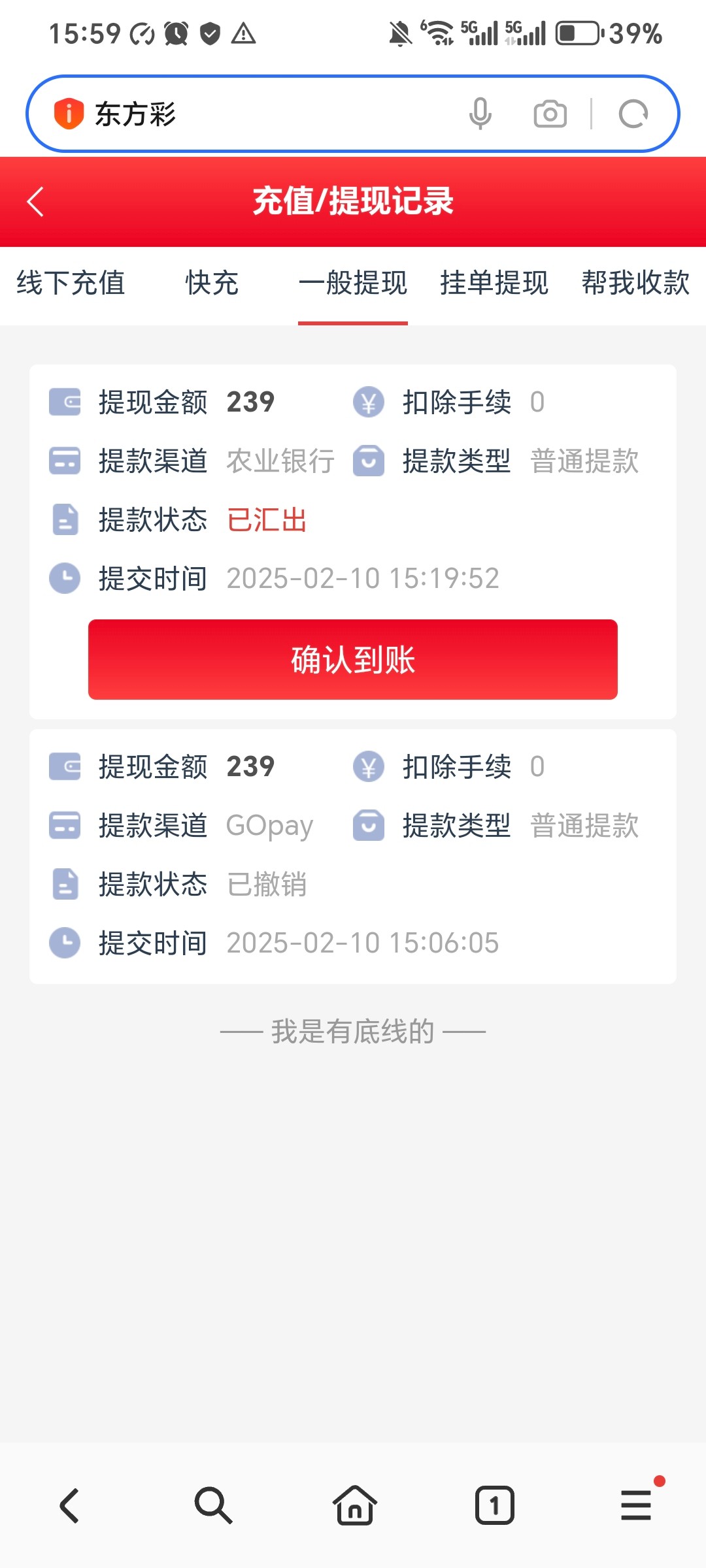706x1568 pixels.
Task: Switch to the 帮我收款 tab
Action: pyautogui.click(x=635, y=284)
